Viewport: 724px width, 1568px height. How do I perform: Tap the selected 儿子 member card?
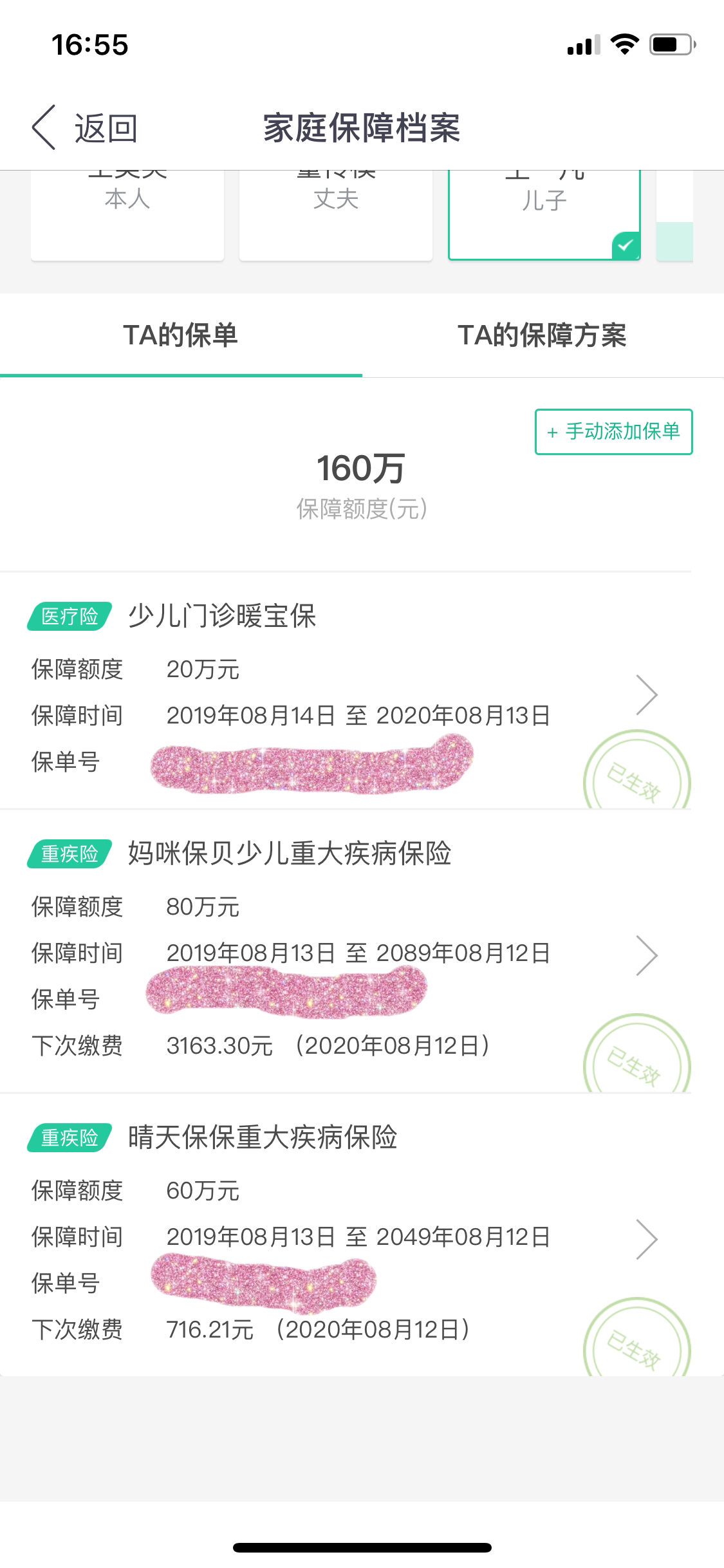coord(544,215)
